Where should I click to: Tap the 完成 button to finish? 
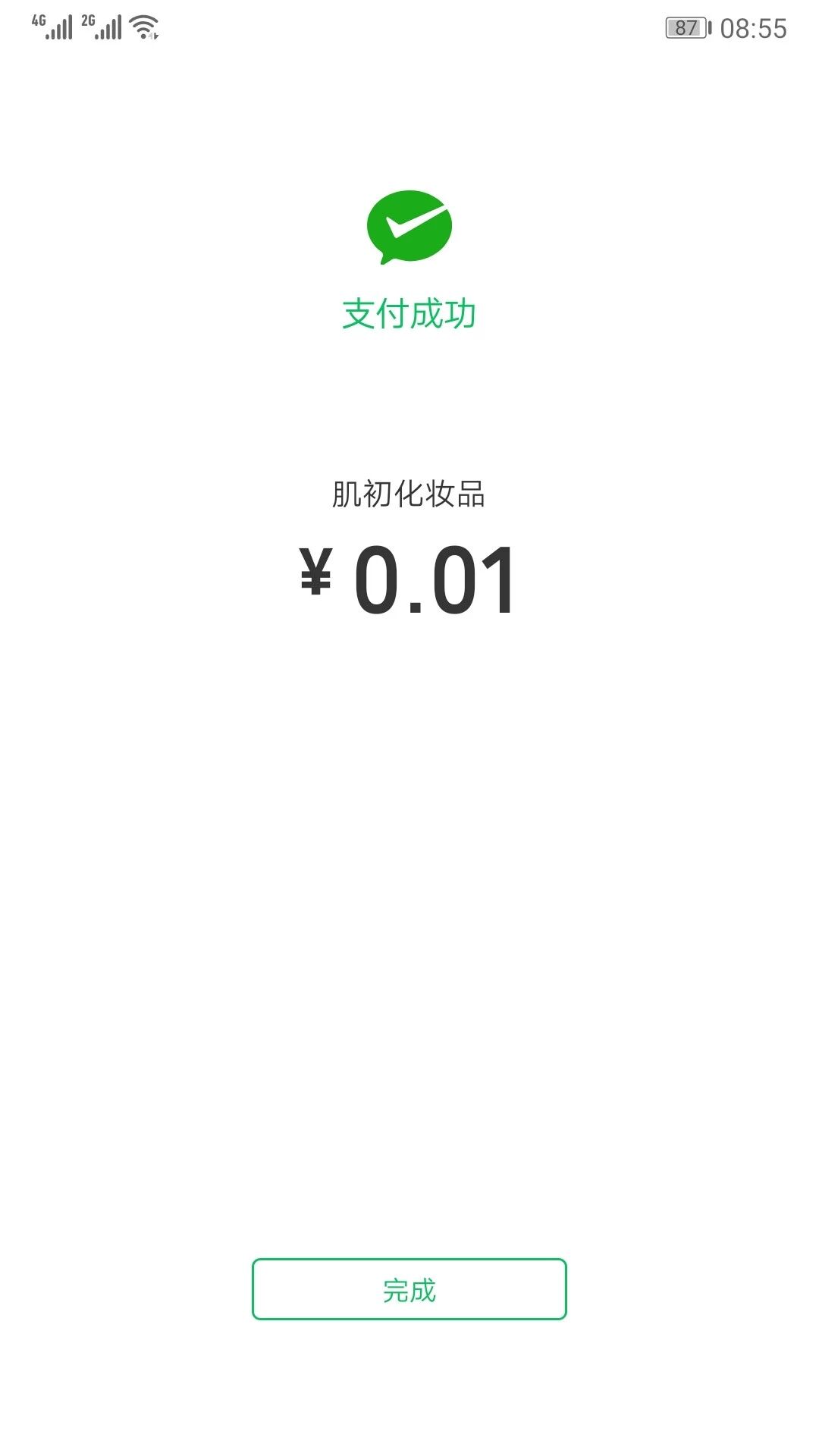(x=409, y=1289)
